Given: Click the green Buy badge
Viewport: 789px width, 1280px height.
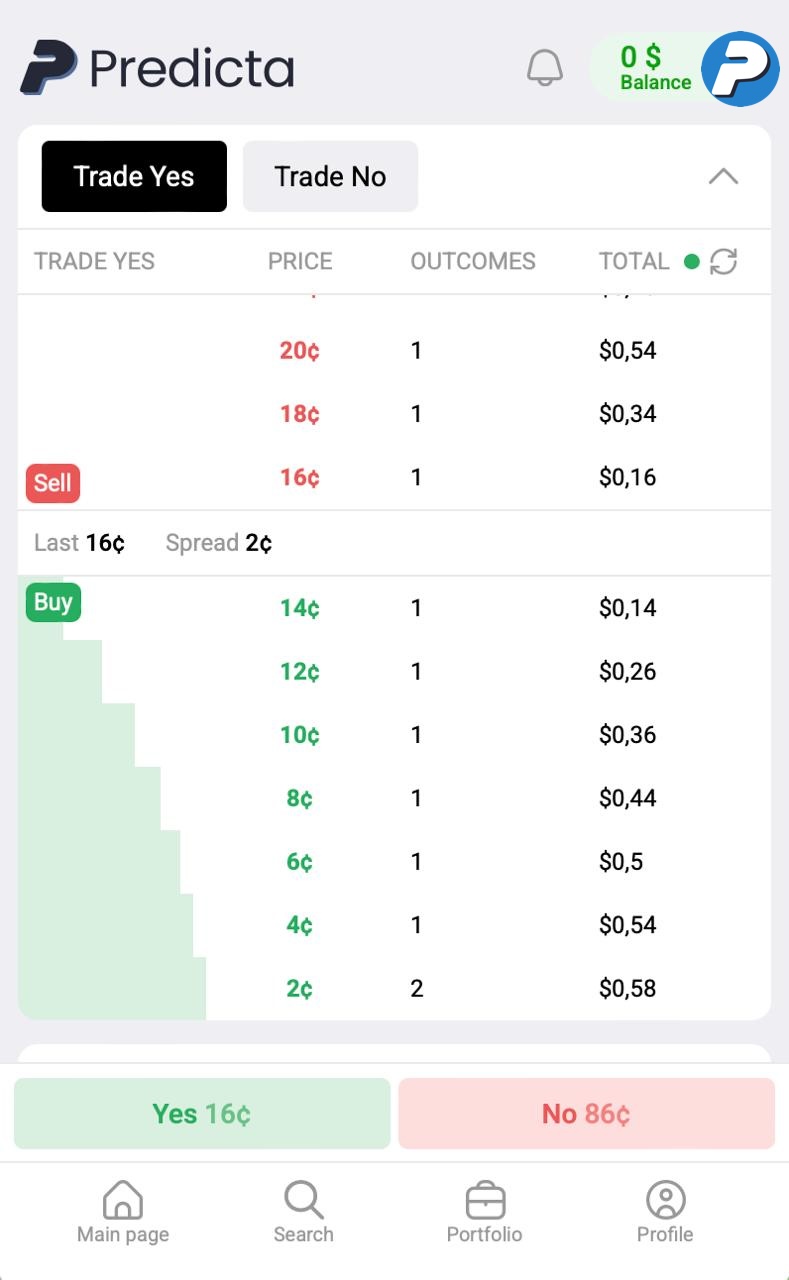Looking at the screenshot, I should [x=53, y=602].
